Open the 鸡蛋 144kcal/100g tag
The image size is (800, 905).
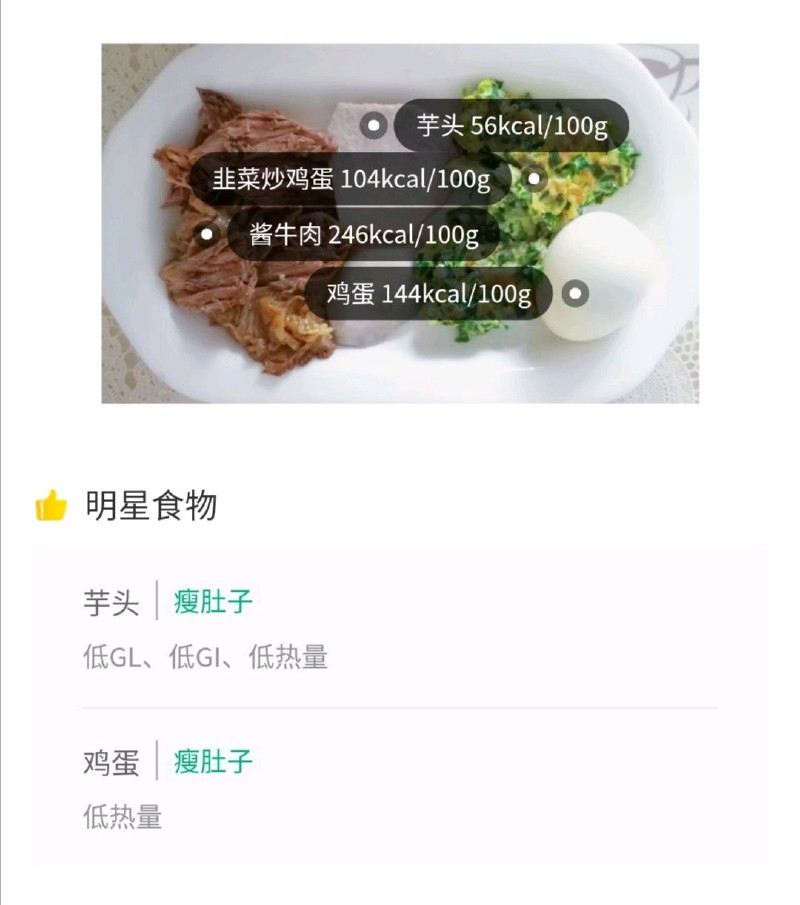point(428,294)
